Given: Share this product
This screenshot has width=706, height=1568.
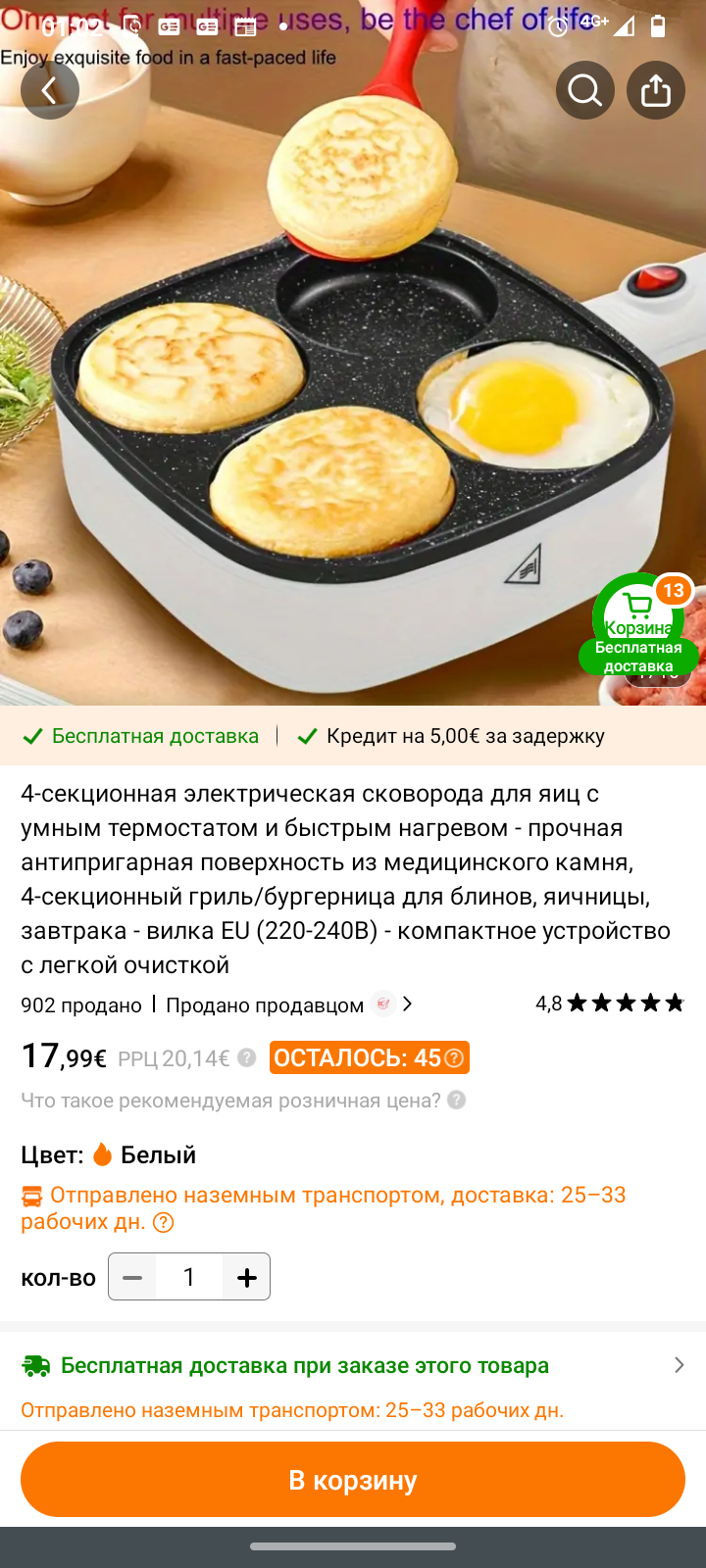Looking at the screenshot, I should [x=655, y=90].
